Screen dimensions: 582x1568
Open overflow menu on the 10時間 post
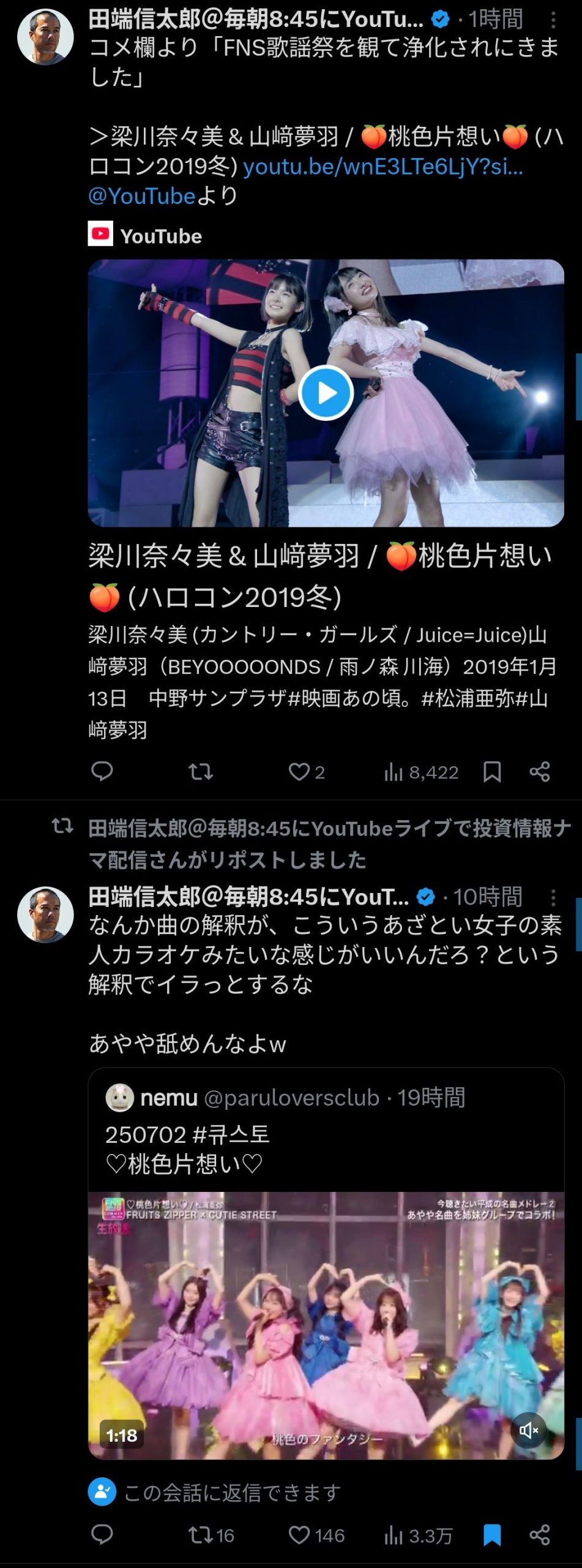click(x=553, y=898)
